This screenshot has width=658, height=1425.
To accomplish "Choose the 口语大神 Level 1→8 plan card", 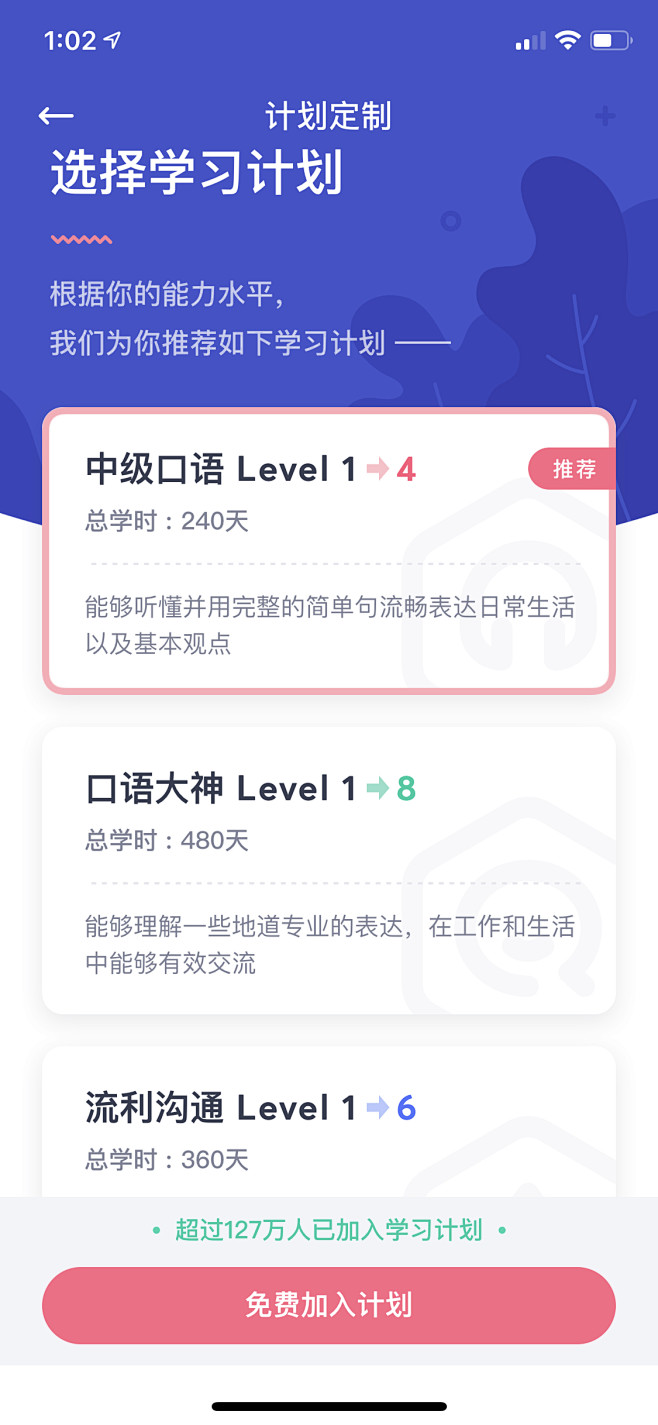I will (328, 870).
